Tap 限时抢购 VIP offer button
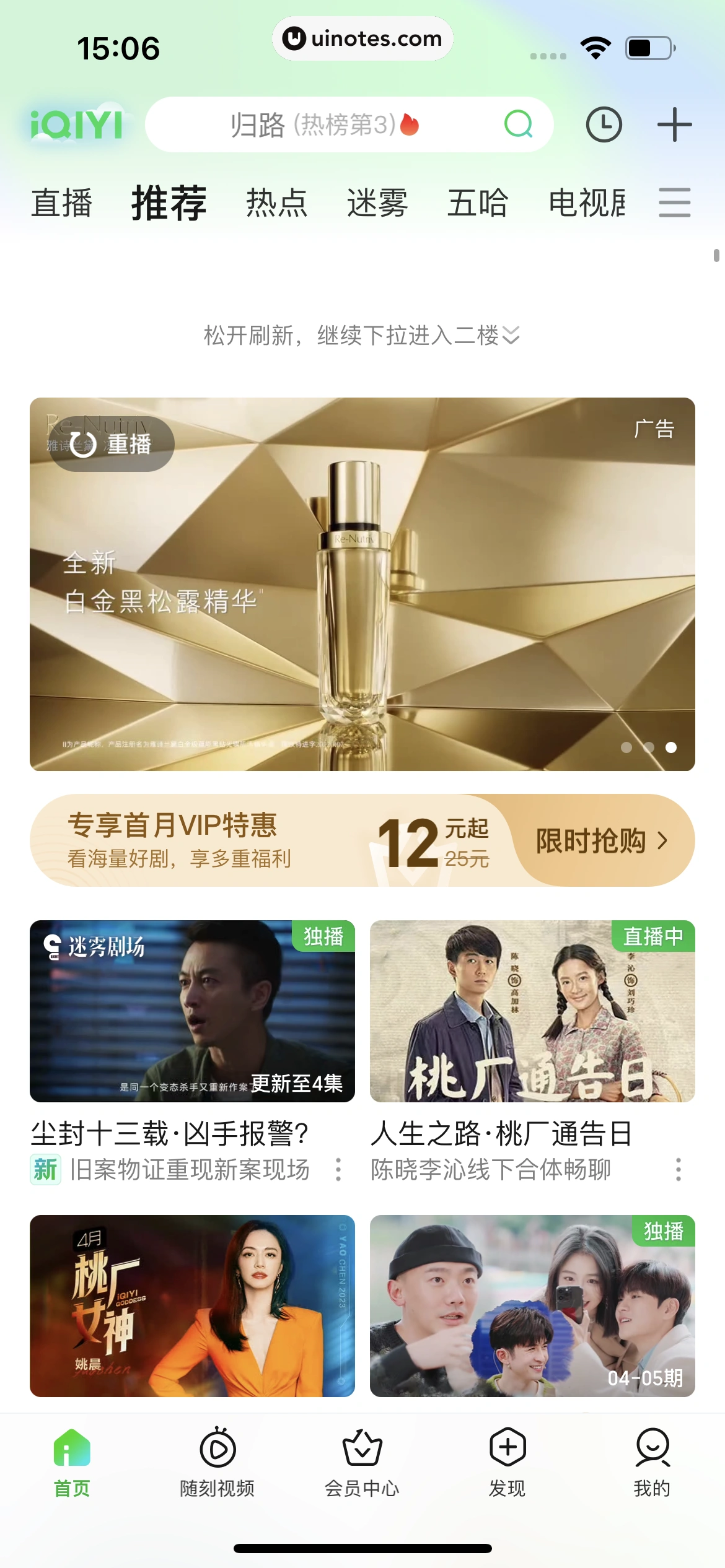This screenshot has width=725, height=1568. pyautogui.click(x=601, y=840)
